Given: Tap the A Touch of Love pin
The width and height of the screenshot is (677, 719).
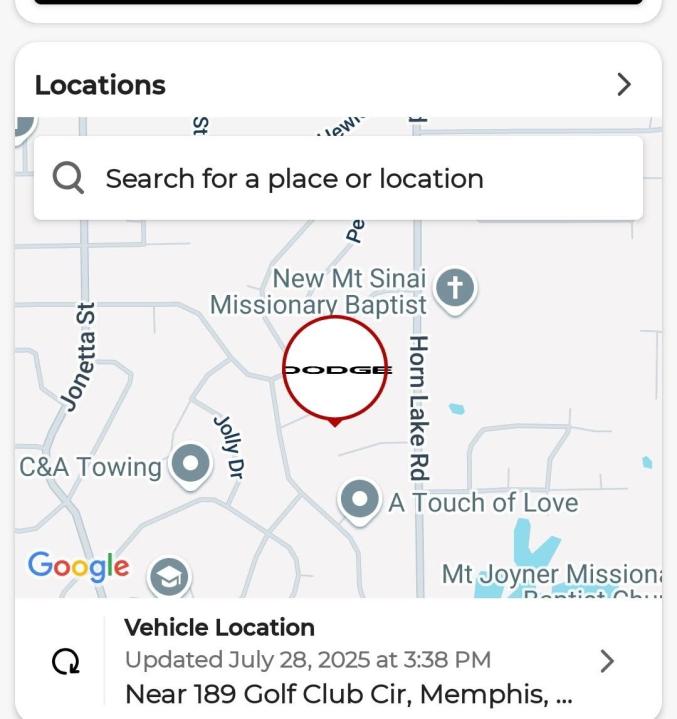Looking at the screenshot, I should (x=359, y=498).
